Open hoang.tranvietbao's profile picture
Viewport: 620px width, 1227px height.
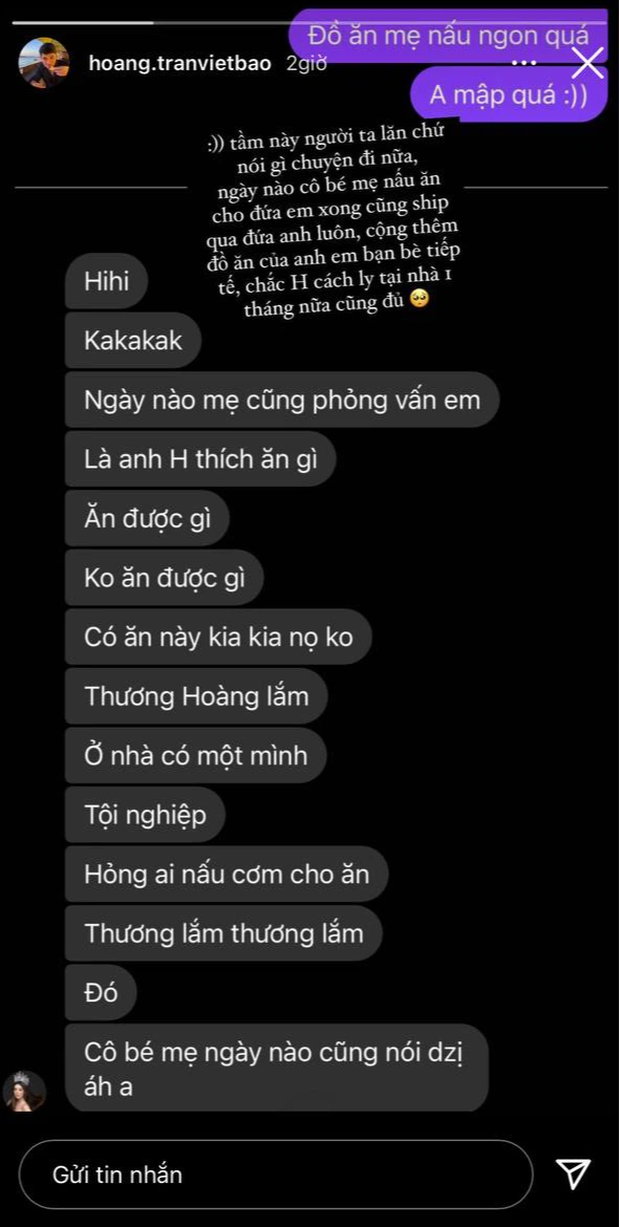[x=44, y=63]
